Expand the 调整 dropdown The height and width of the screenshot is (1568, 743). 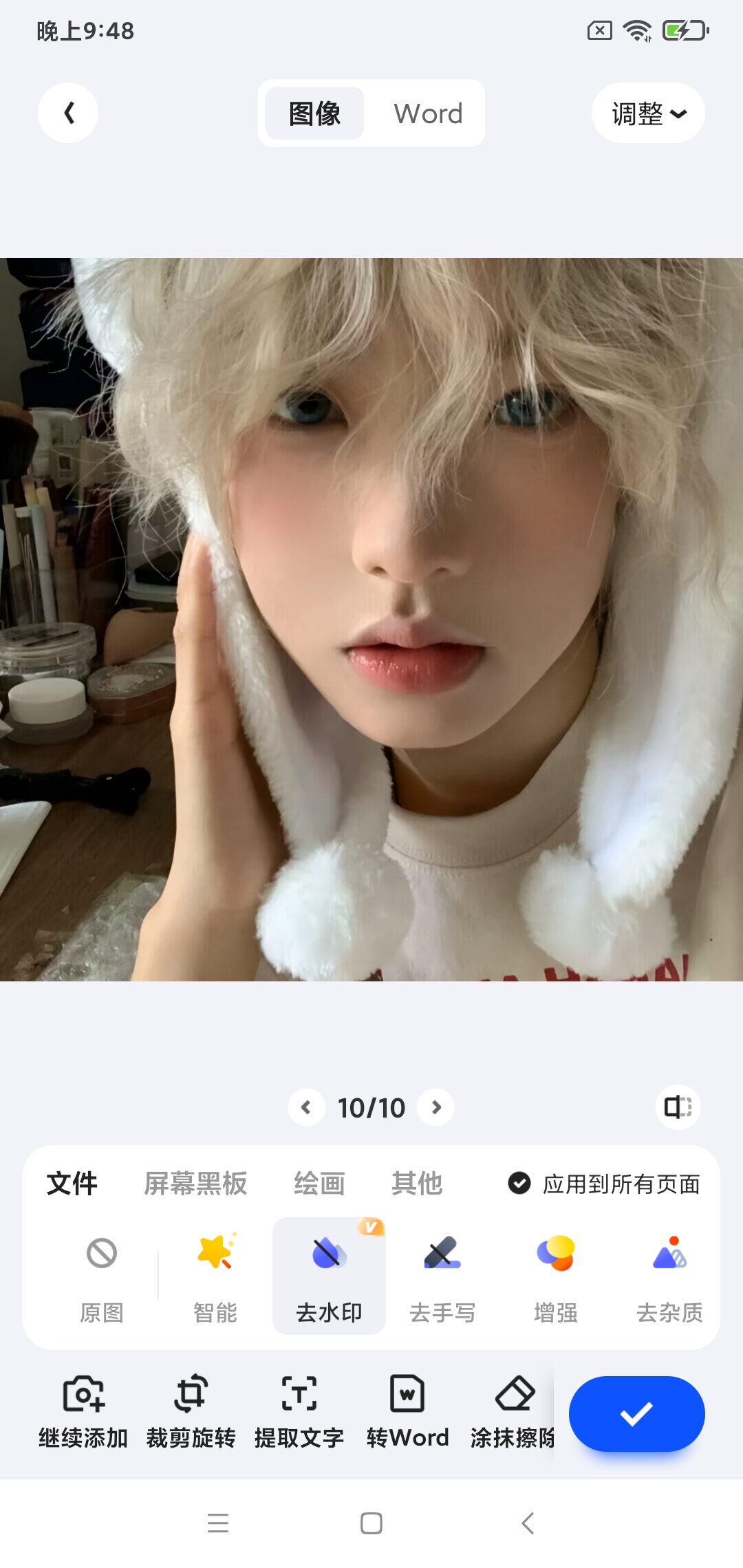(x=648, y=113)
